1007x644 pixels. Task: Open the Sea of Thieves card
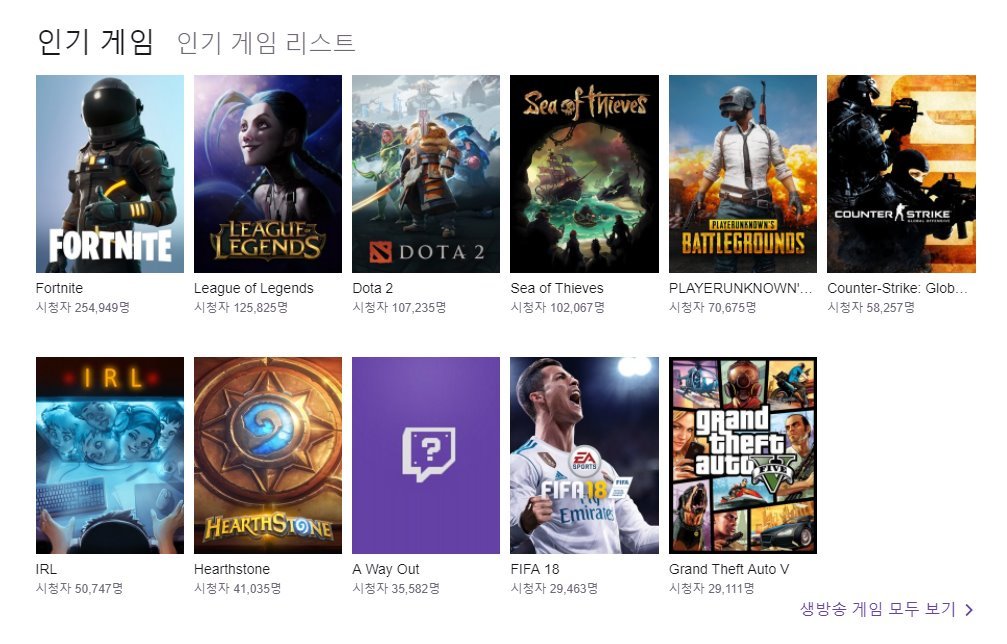584,174
